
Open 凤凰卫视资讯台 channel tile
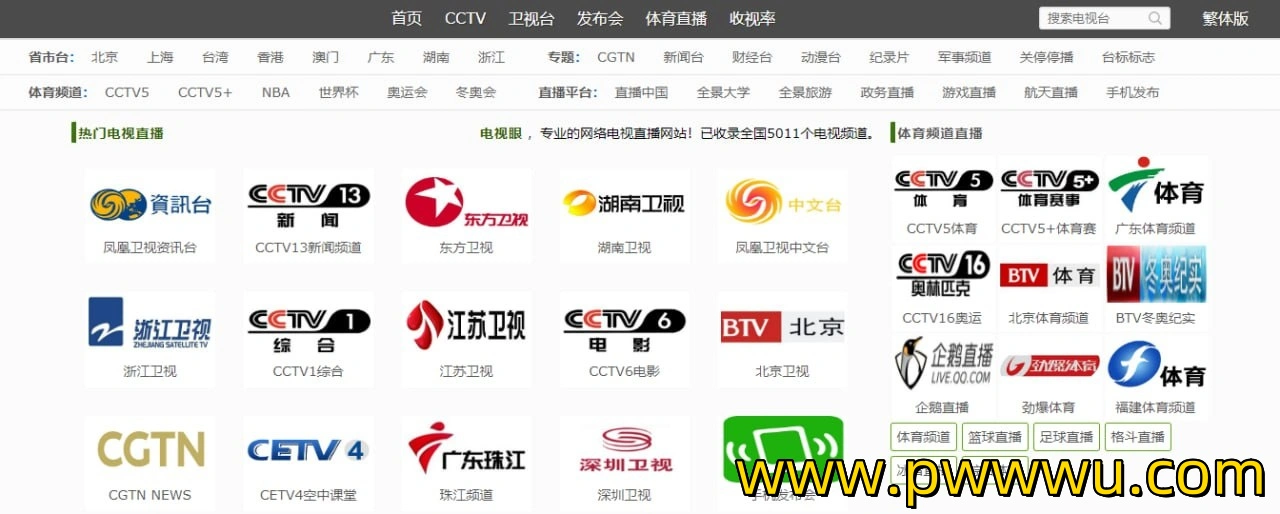pyautogui.click(x=150, y=215)
